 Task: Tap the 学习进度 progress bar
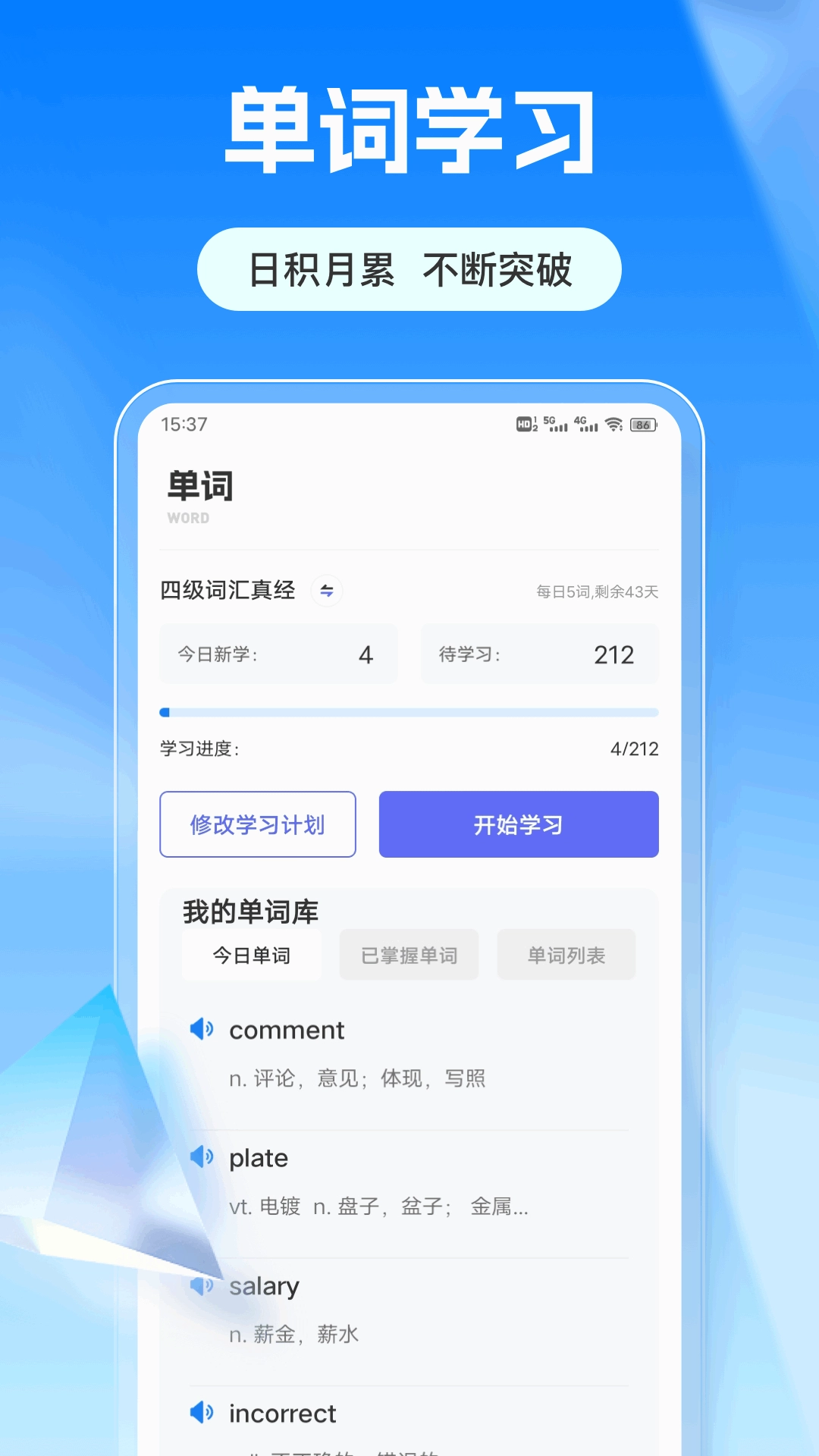[x=409, y=712]
